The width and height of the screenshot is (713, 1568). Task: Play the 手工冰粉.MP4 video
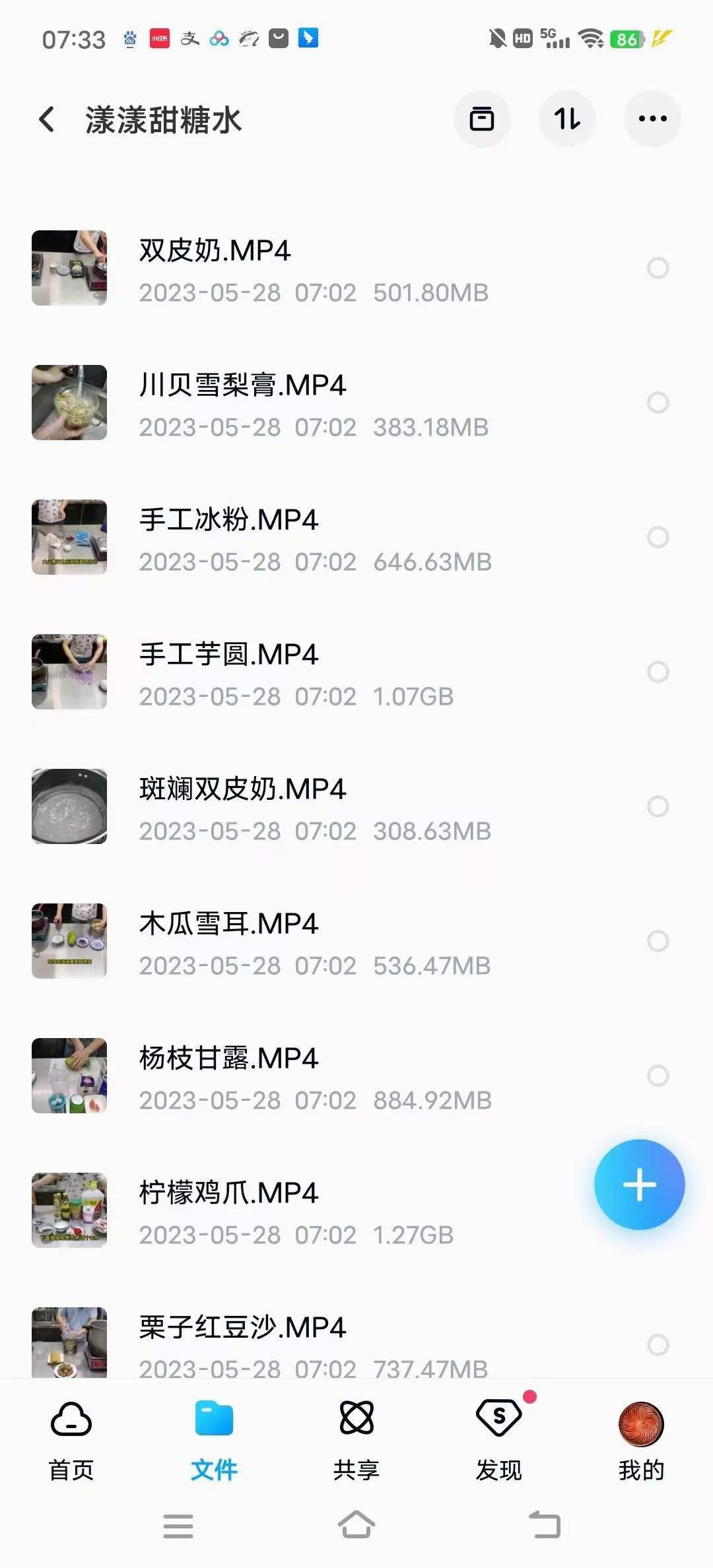228,521
